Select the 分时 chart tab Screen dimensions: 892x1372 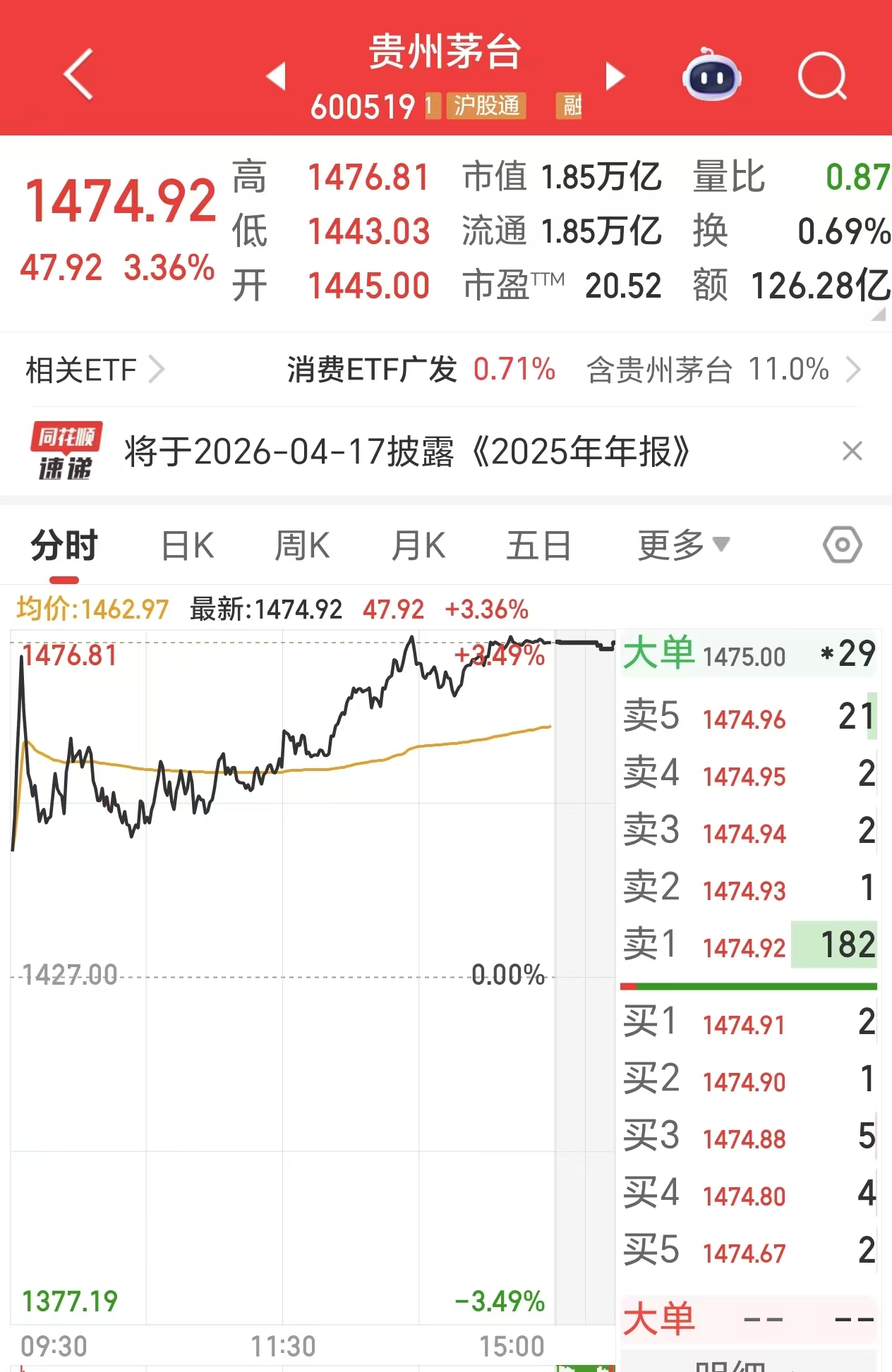click(64, 546)
